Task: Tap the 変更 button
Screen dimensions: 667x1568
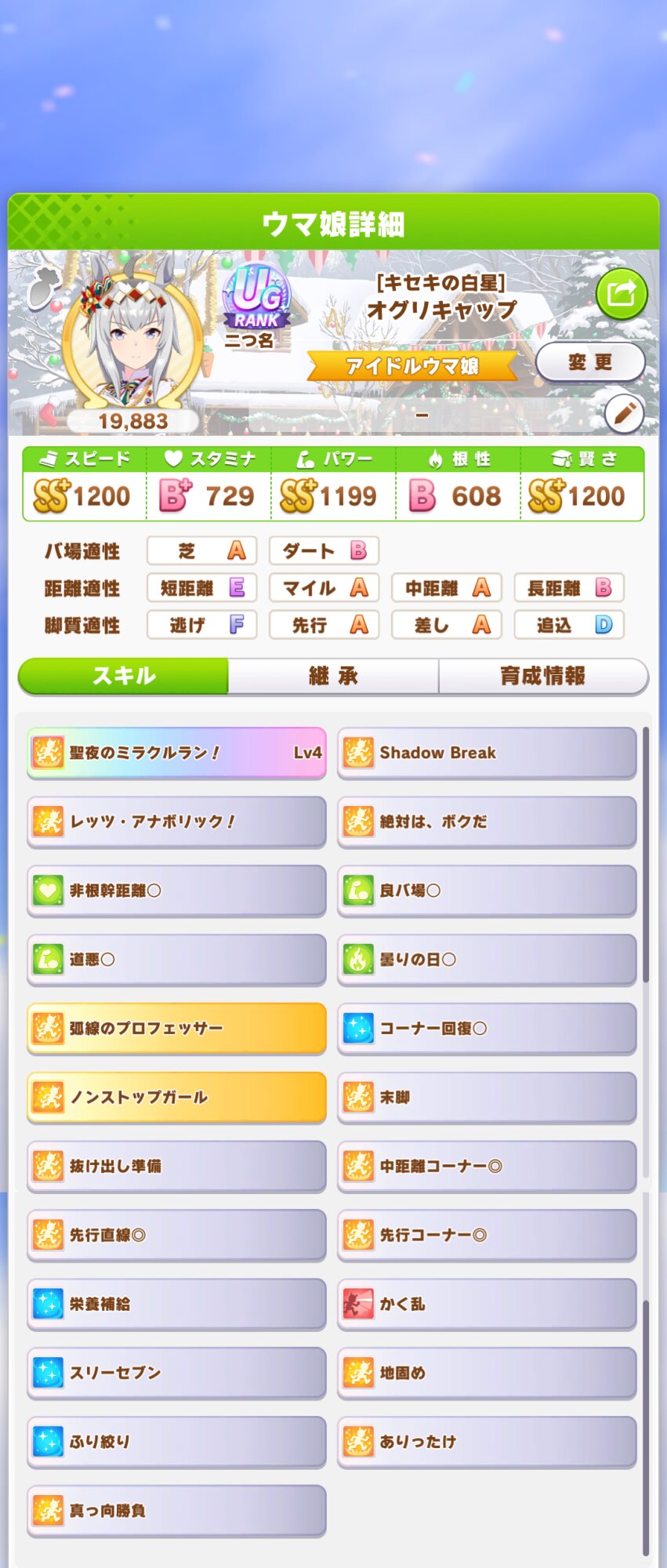Action: 591,362
